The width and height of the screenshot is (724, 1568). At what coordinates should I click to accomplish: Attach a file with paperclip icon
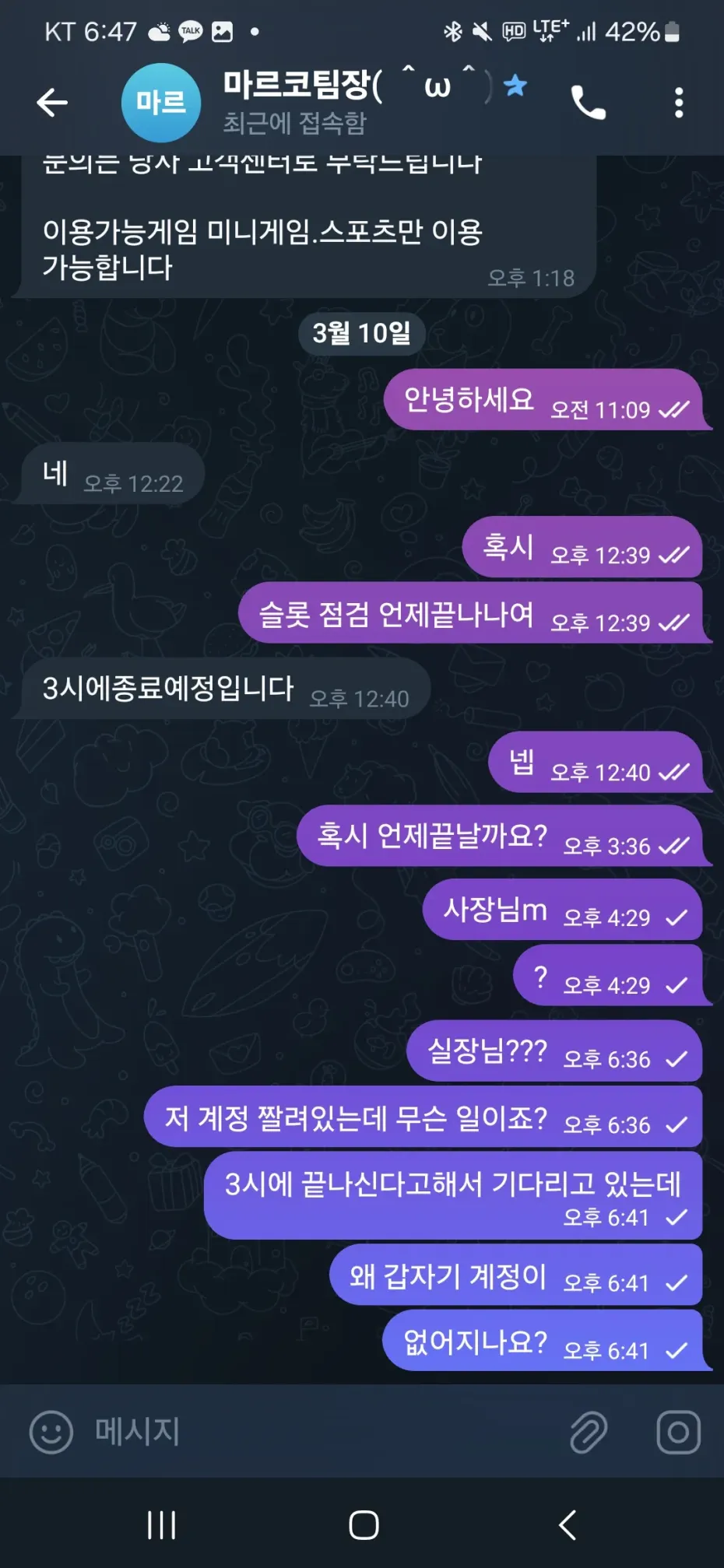pos(589,1432)
